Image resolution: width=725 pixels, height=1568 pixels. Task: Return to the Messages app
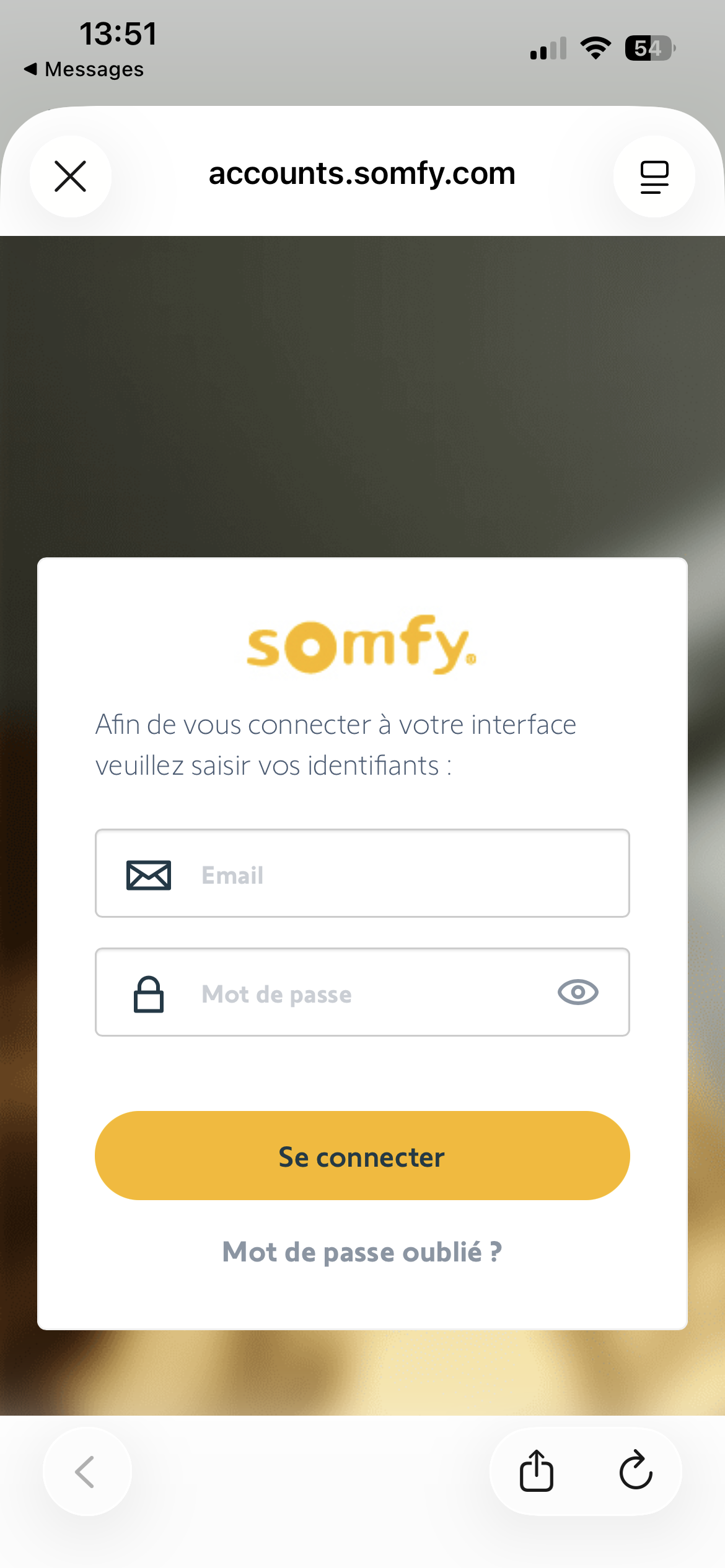pos(84,69)
